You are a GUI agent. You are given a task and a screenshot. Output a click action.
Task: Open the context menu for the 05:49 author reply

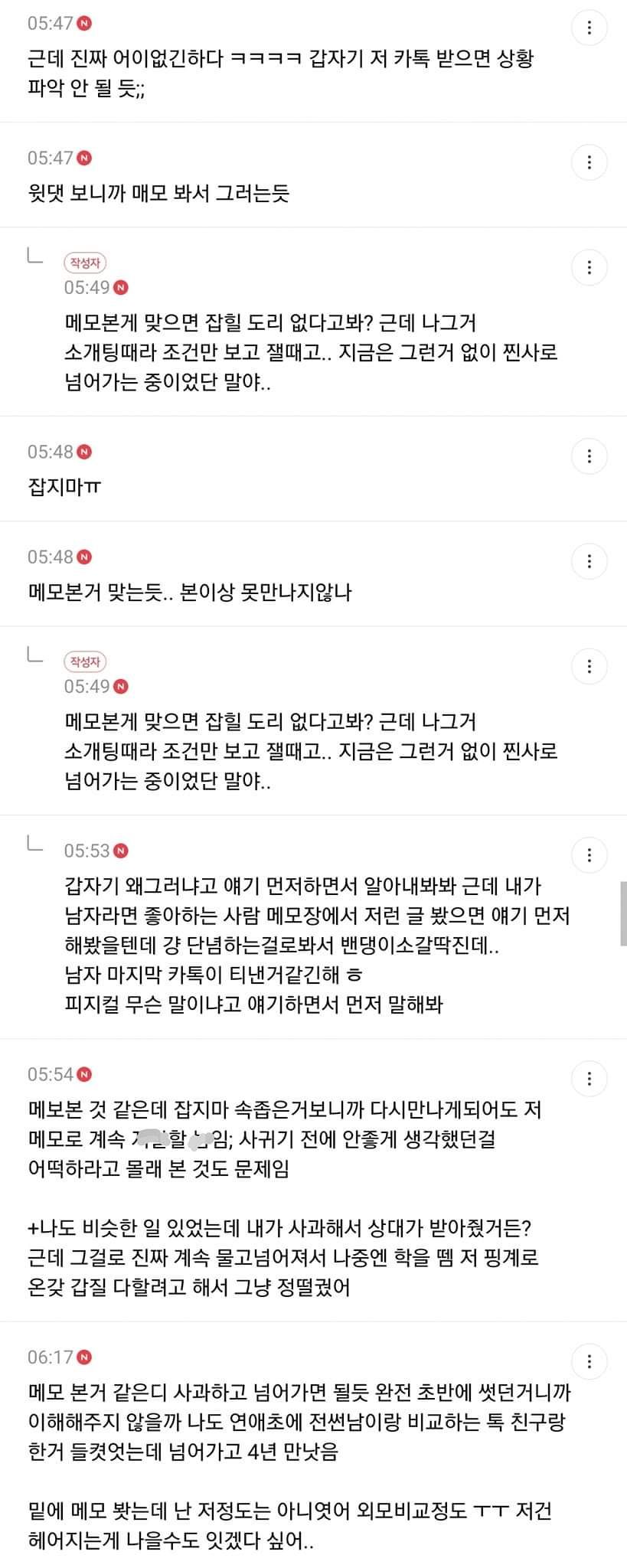coord(589,267)
